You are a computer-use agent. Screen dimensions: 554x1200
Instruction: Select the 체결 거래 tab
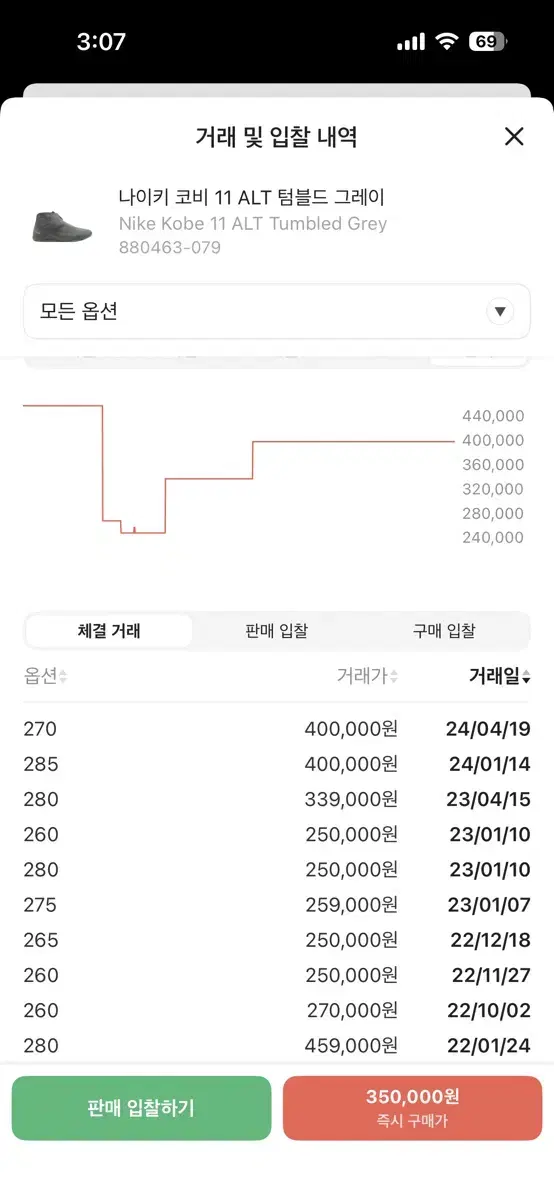(109, 631)
